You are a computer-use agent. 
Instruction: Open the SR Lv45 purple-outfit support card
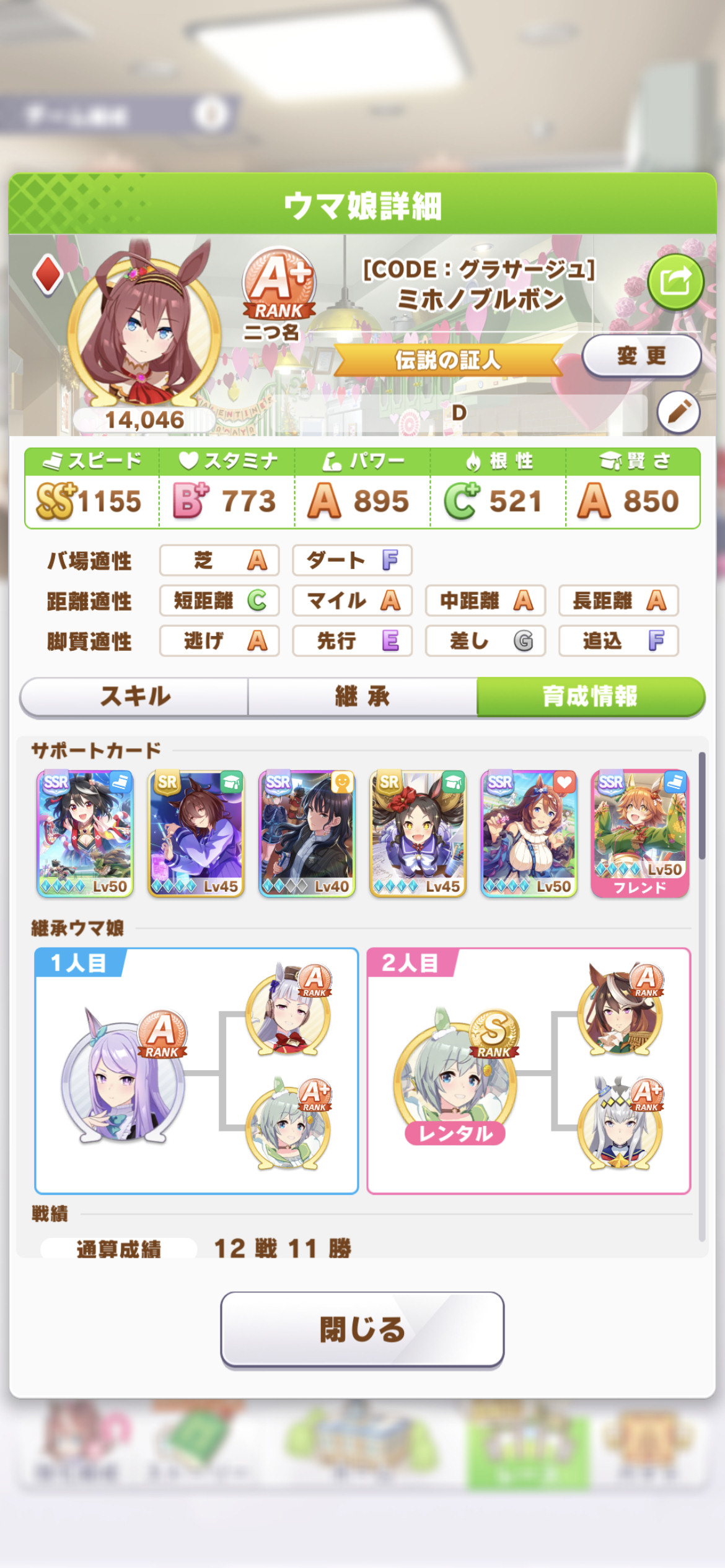pyautogui.click(x=196, y=834)
